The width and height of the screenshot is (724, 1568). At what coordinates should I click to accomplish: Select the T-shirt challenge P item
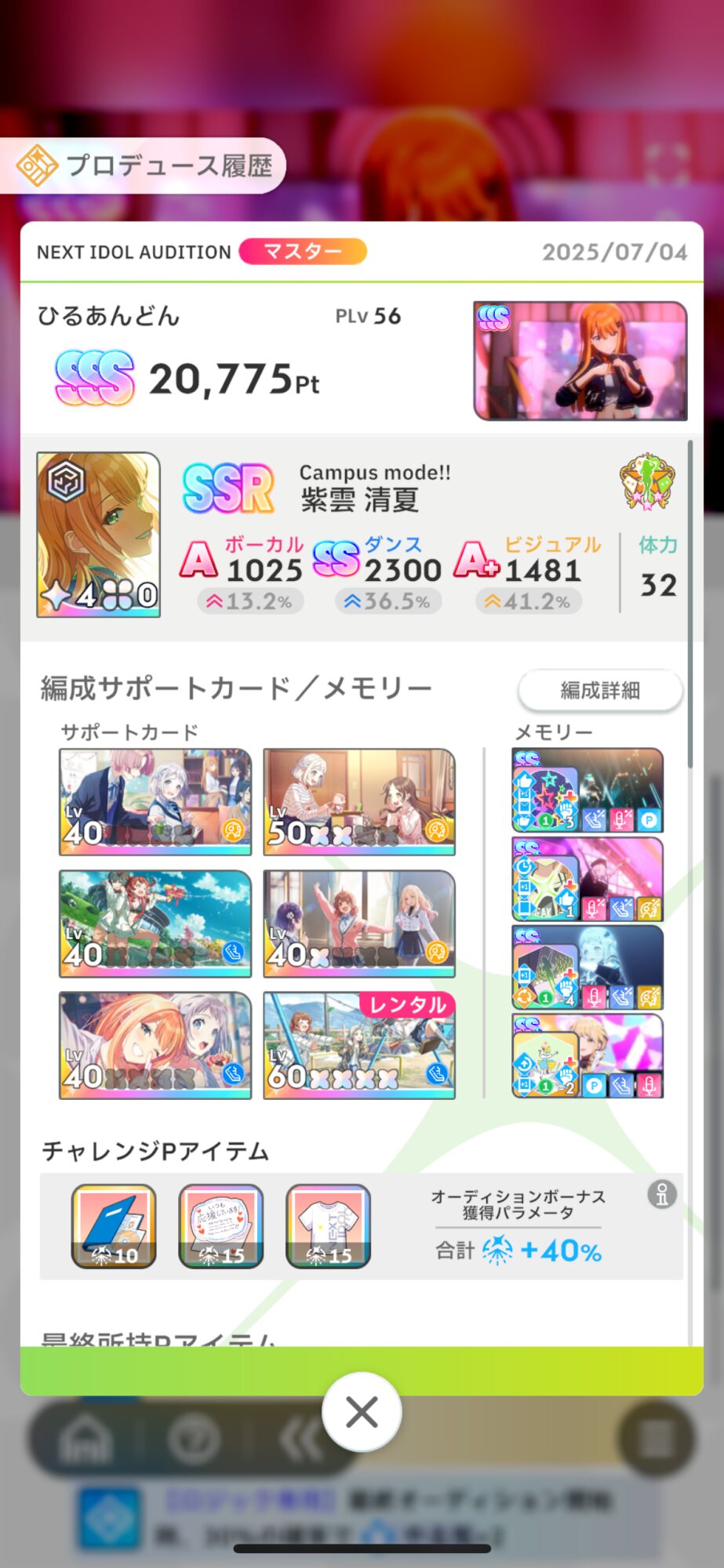(x=328, y=1226)
